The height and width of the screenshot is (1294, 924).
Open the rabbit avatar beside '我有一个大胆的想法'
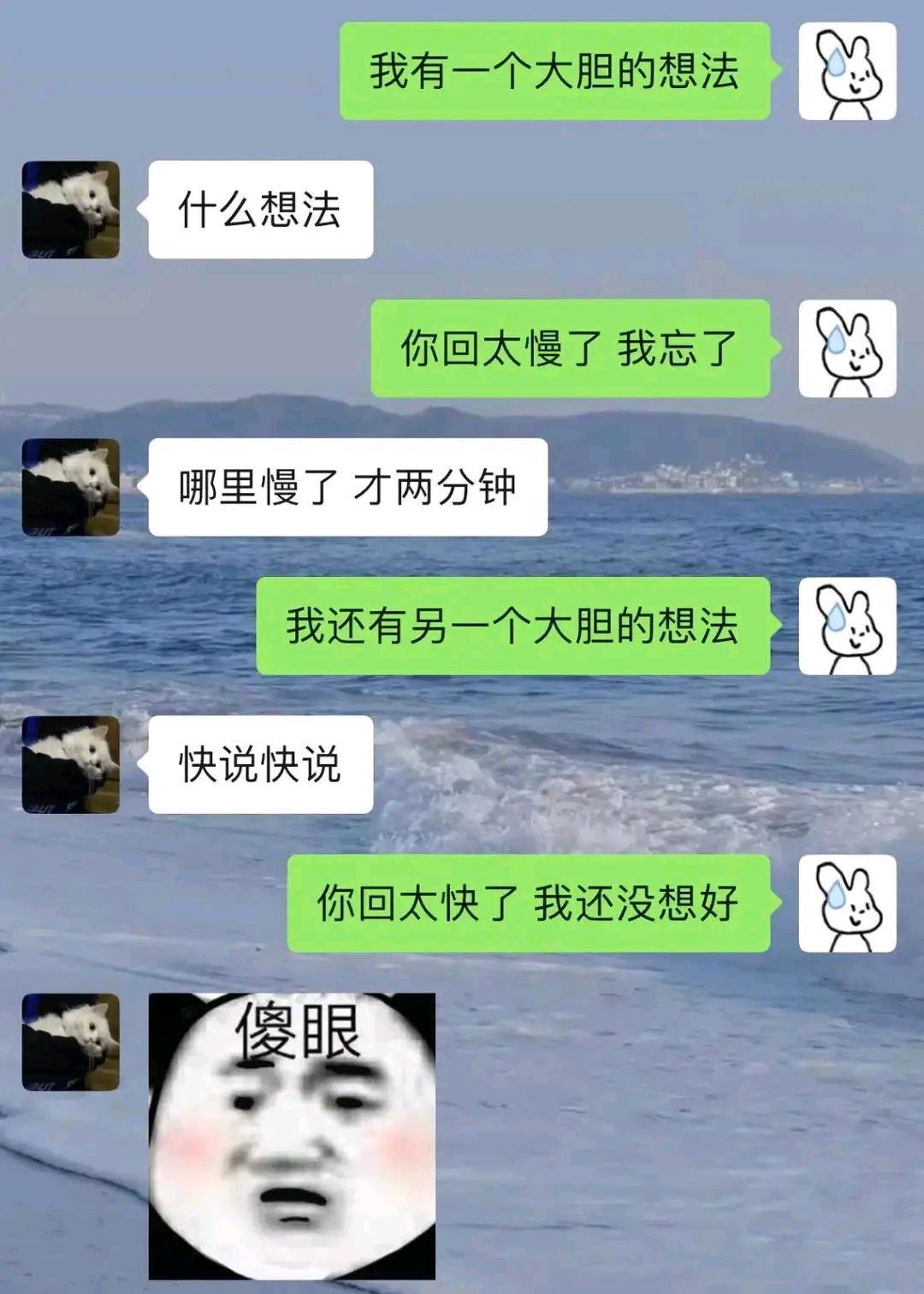(x=847, y=71)
